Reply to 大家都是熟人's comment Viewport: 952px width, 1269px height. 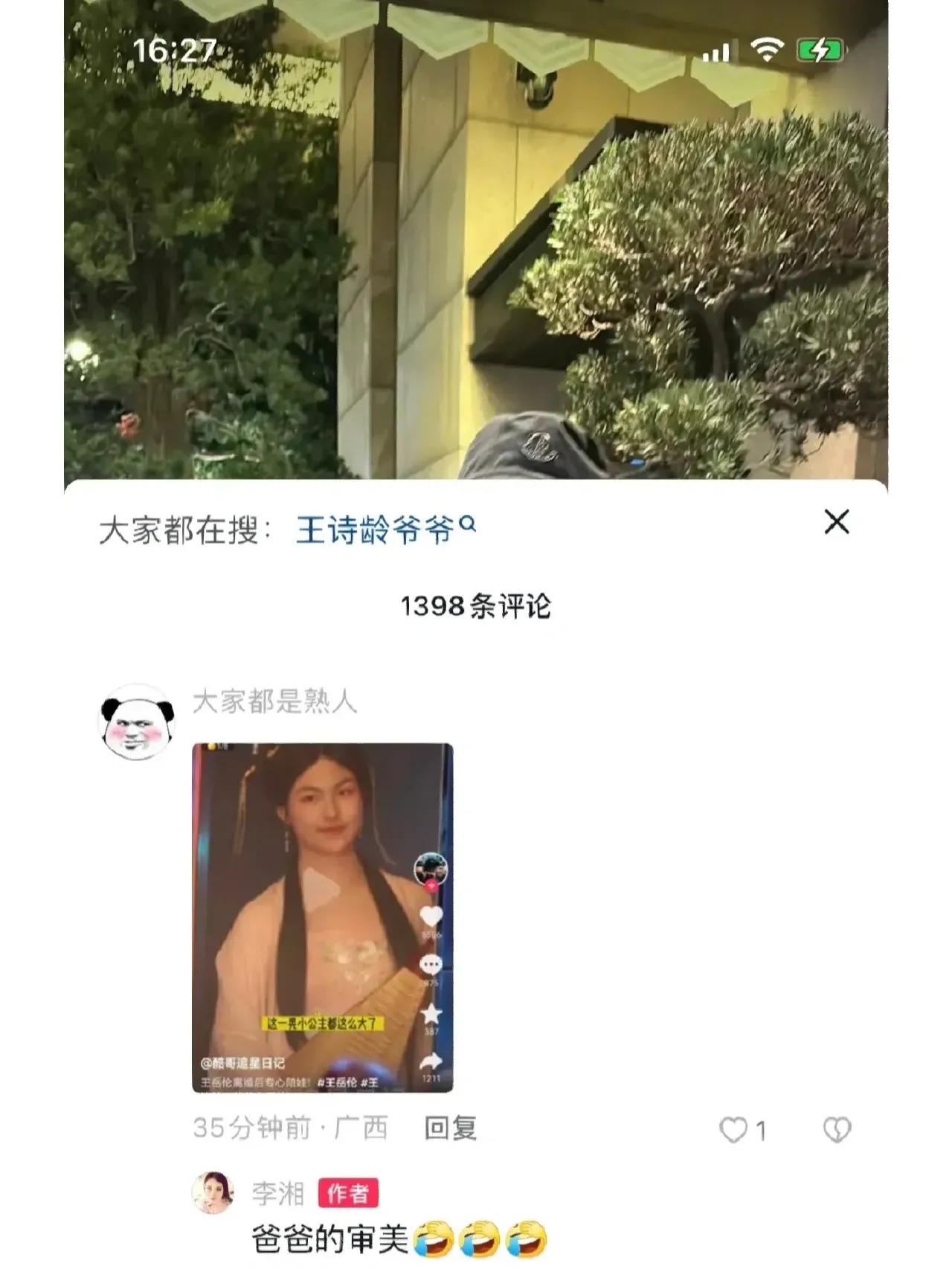tap(450, 1128)
